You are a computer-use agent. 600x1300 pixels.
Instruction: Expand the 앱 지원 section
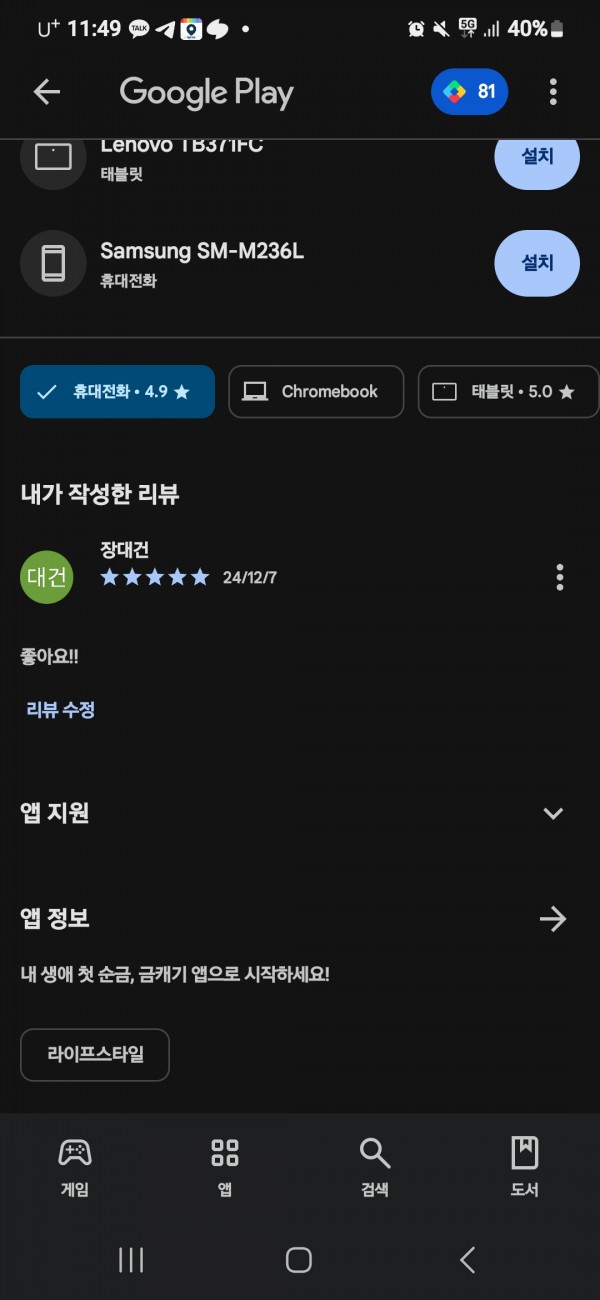pyautogui.click(x=553, y=813)
